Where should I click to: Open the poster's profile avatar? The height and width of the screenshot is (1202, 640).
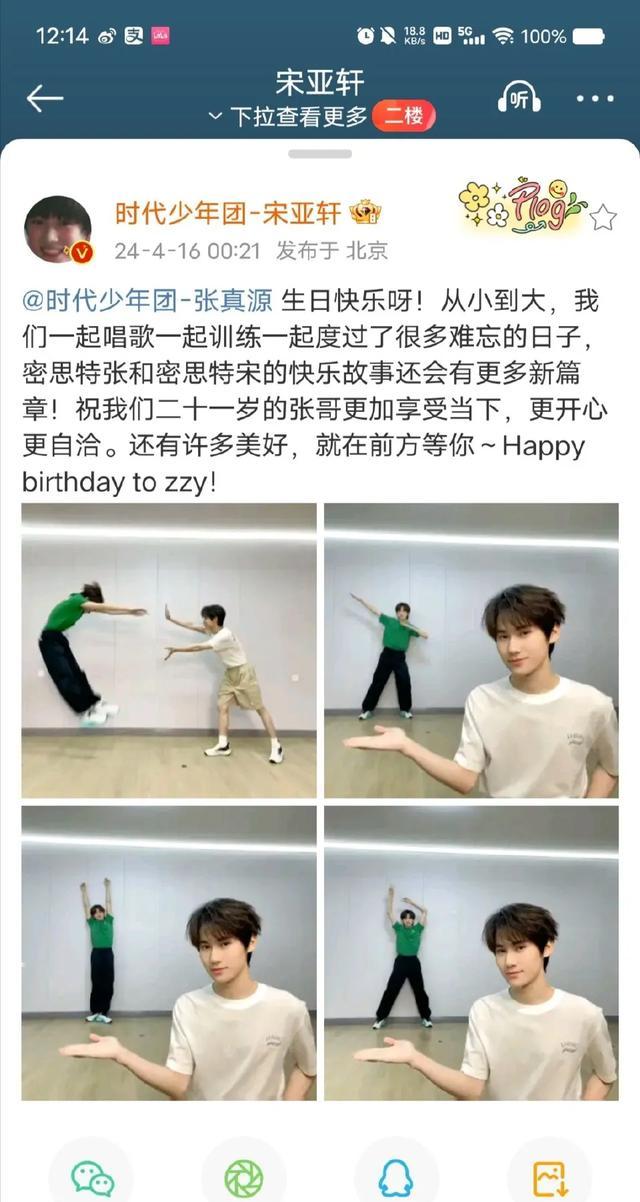click(58, 229)
